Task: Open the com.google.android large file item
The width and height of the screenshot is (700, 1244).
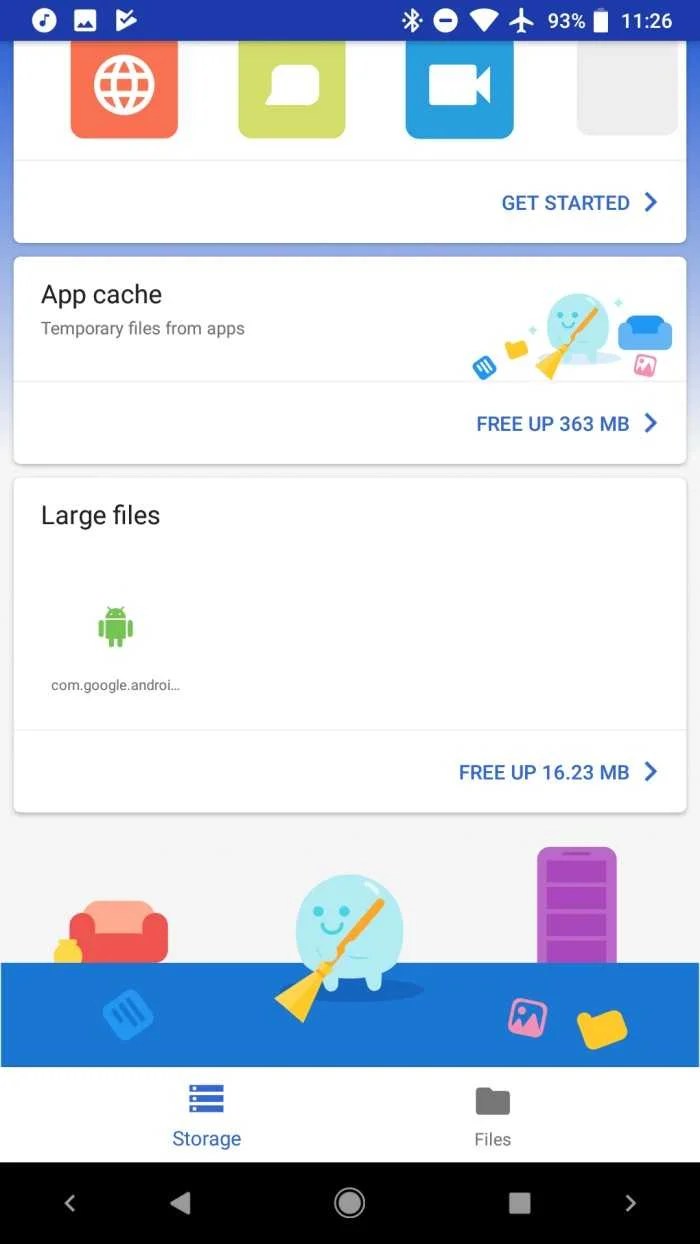Action: 115,640
